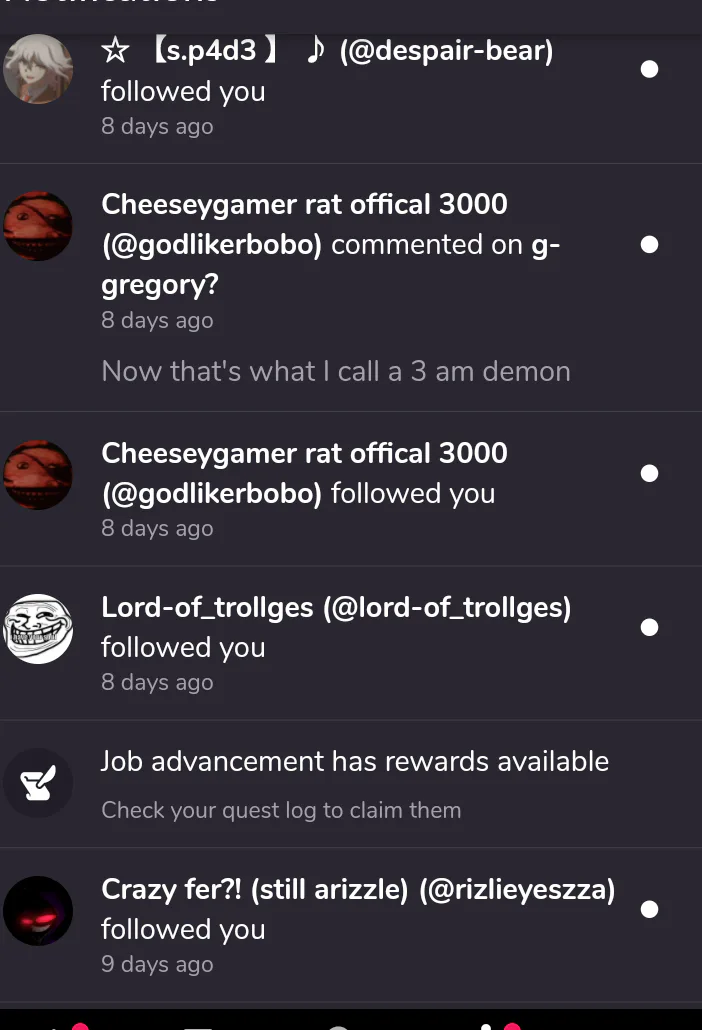Open the Job advancement rewards notification
Image resolution: width=702 pixels, height=1030 pixels.
(x=350, y=783)
